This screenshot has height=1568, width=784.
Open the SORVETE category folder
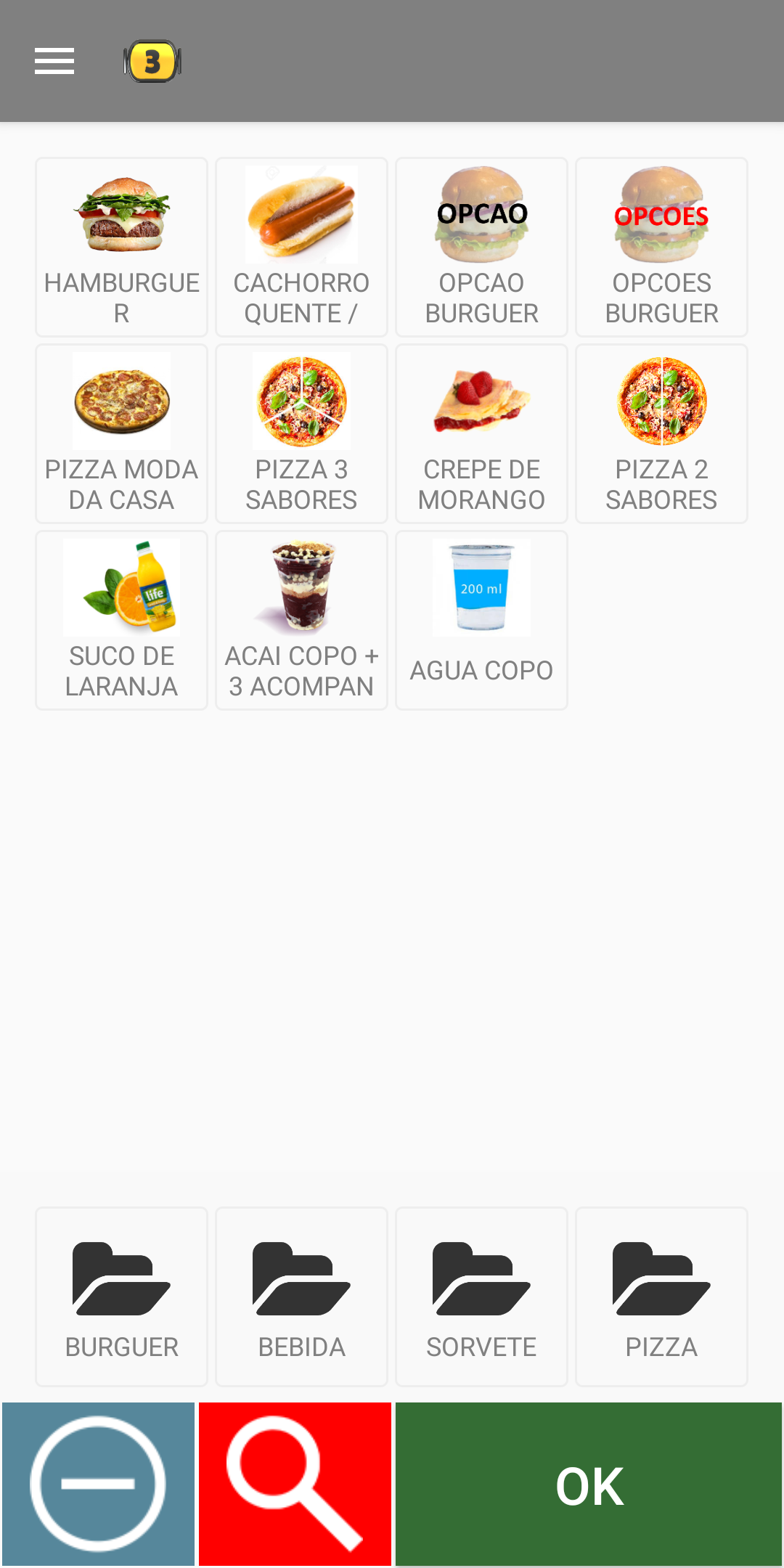[x=481, y=1297]
